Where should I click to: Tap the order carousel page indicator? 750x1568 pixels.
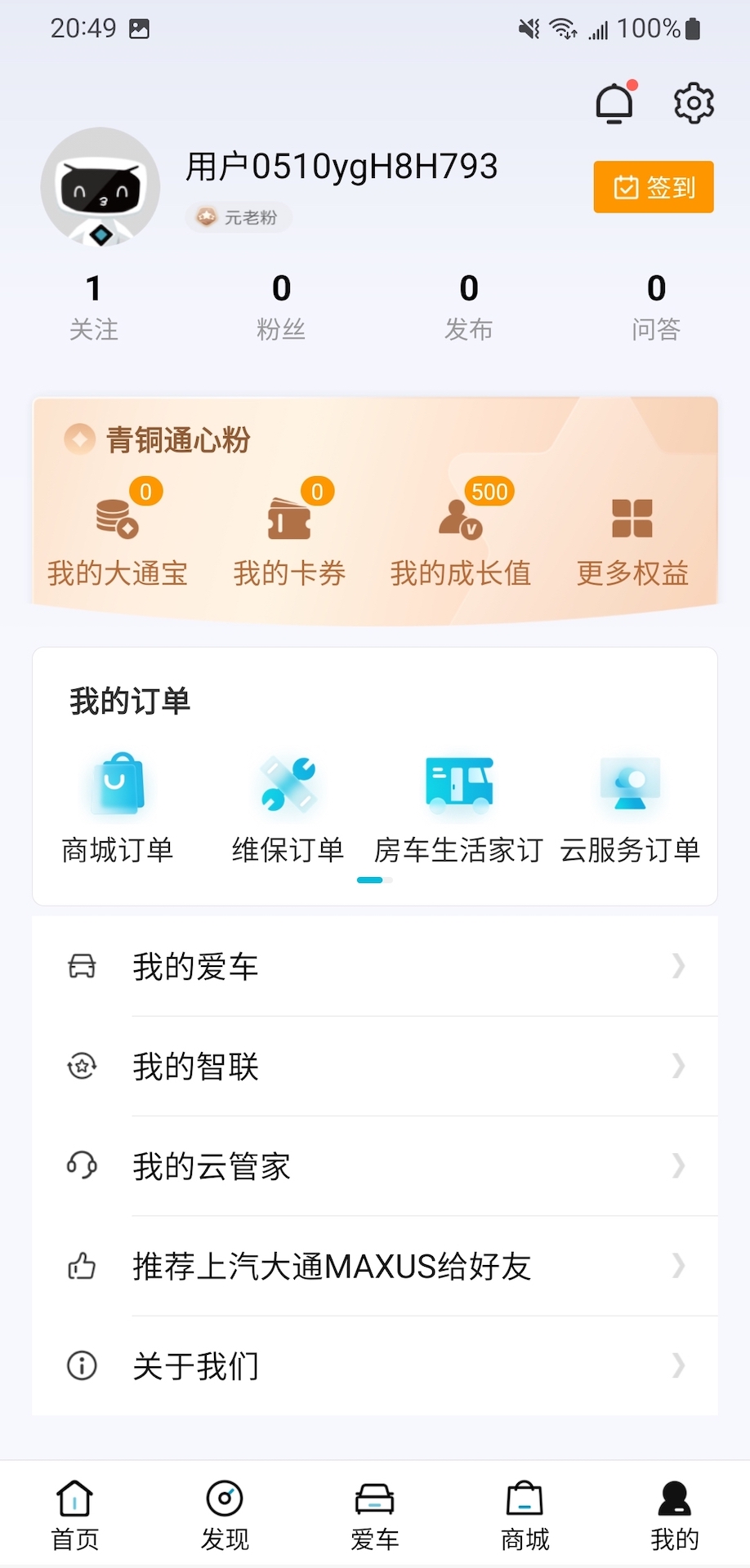click(373, 880)
